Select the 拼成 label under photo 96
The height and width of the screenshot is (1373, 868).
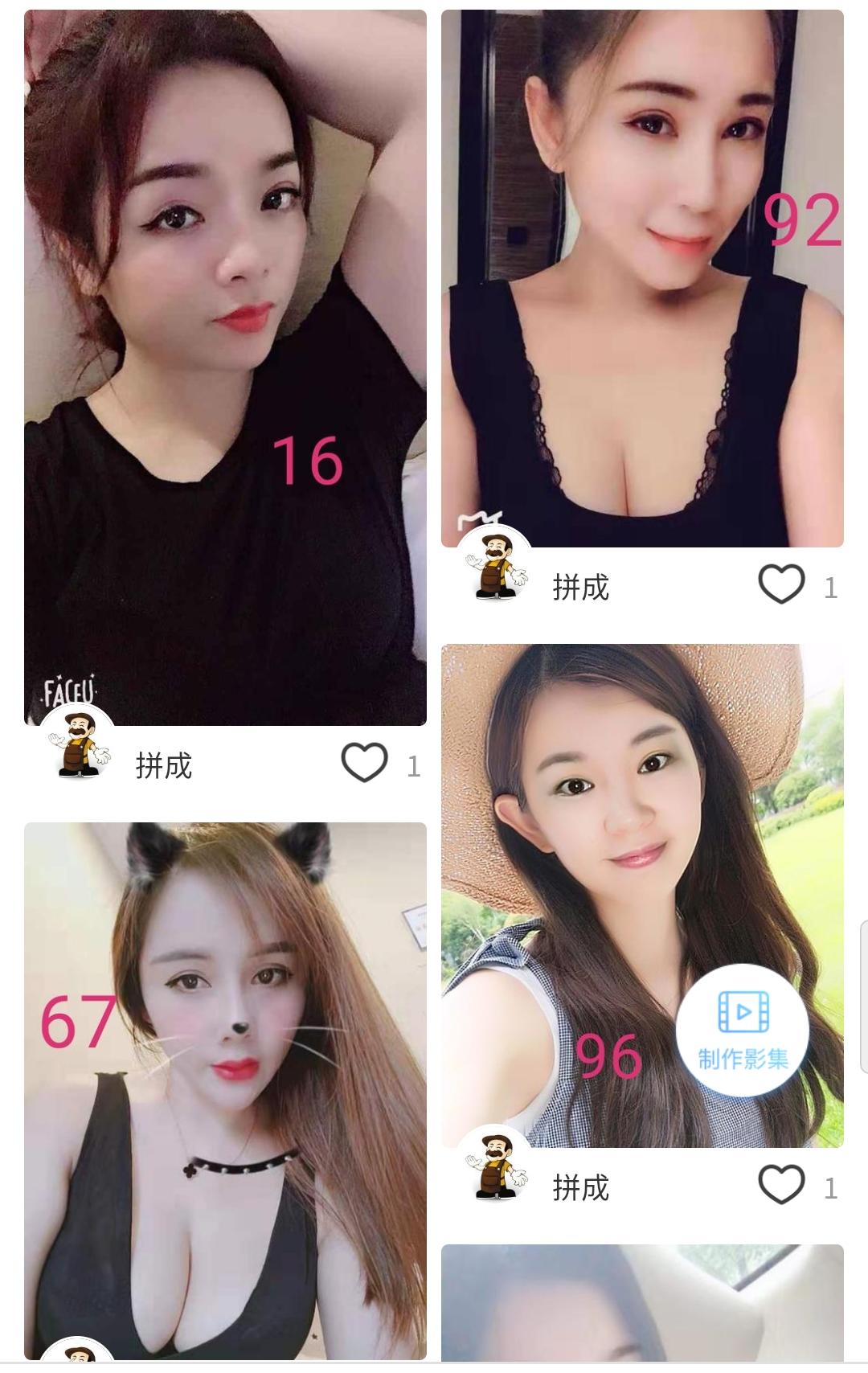tap(582, 1183)
